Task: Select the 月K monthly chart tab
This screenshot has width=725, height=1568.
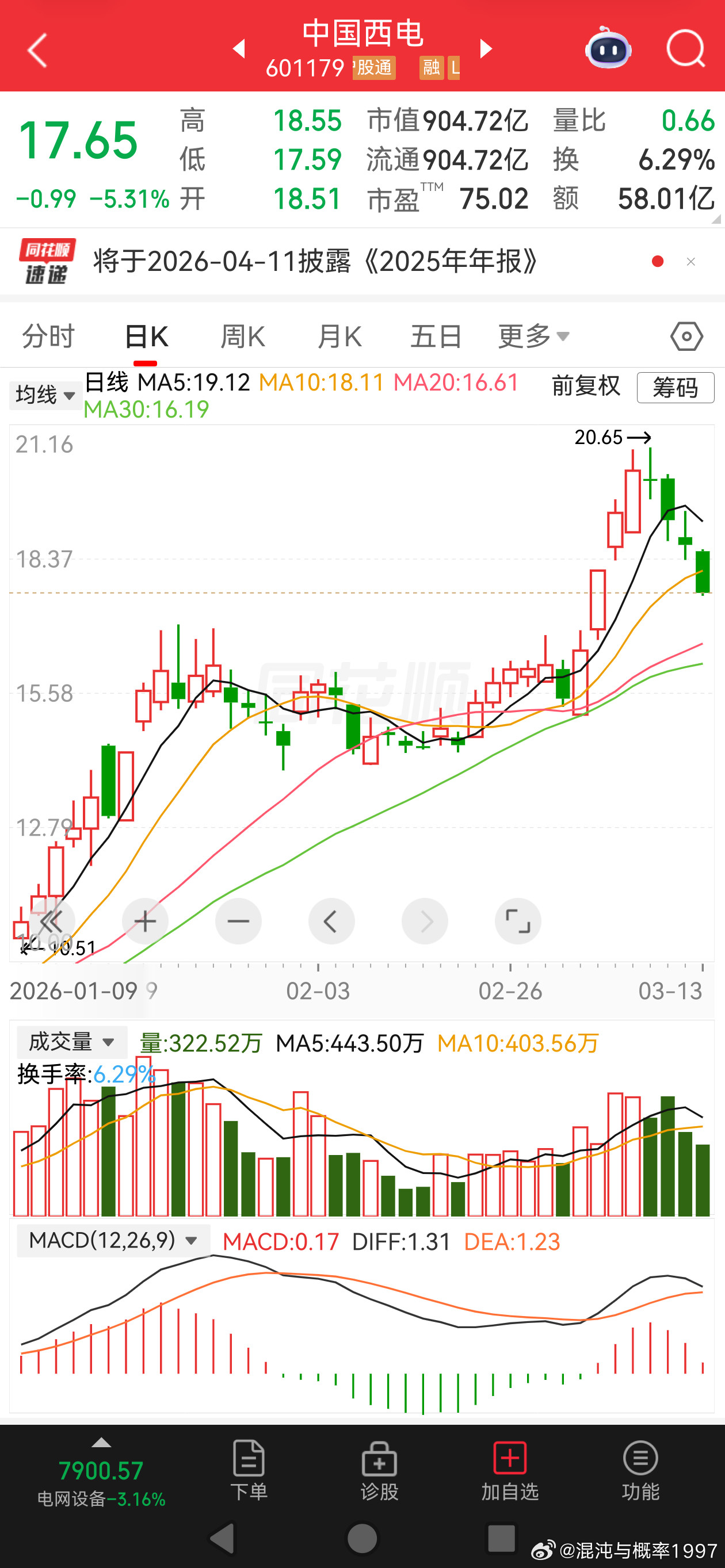Action: click(x=339, y=336)
